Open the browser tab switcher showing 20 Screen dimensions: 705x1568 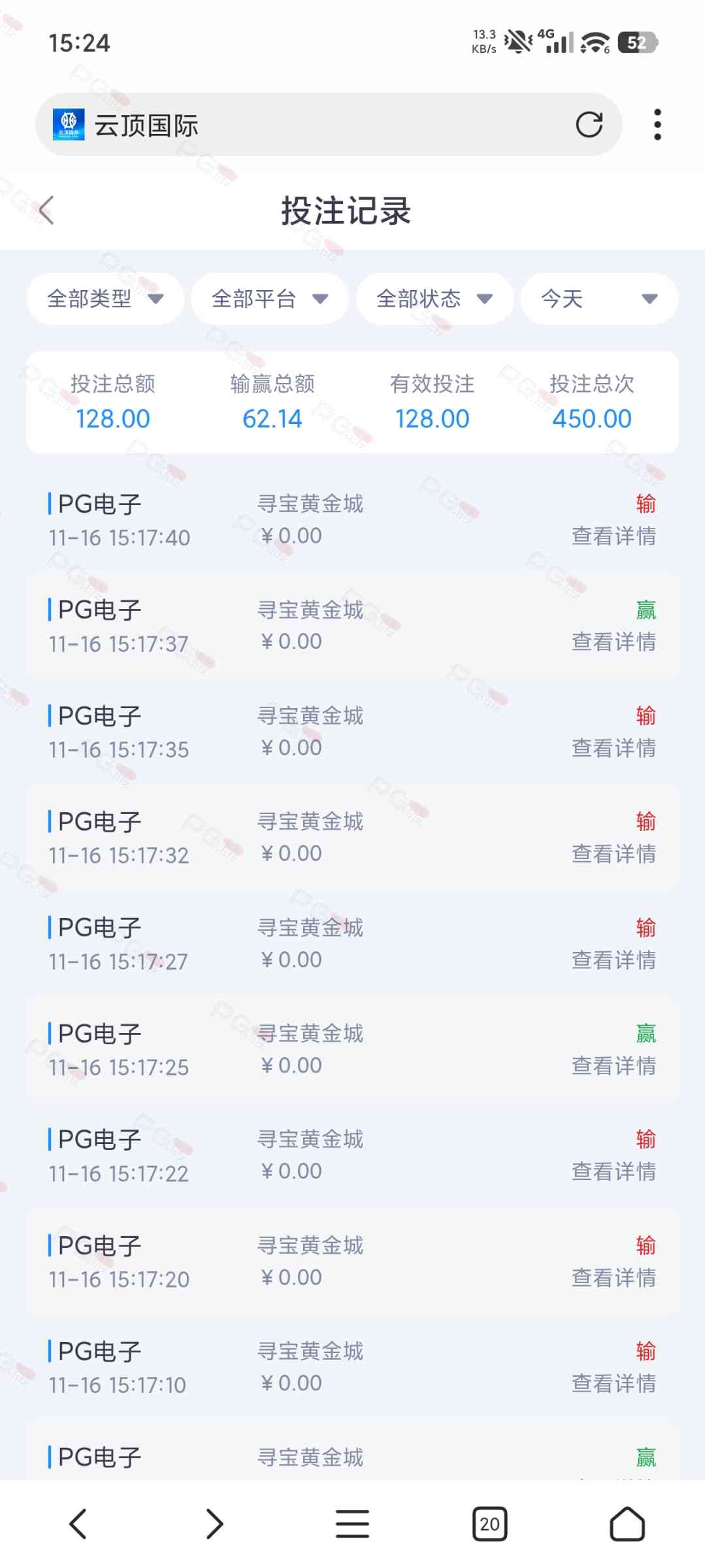489,1524
